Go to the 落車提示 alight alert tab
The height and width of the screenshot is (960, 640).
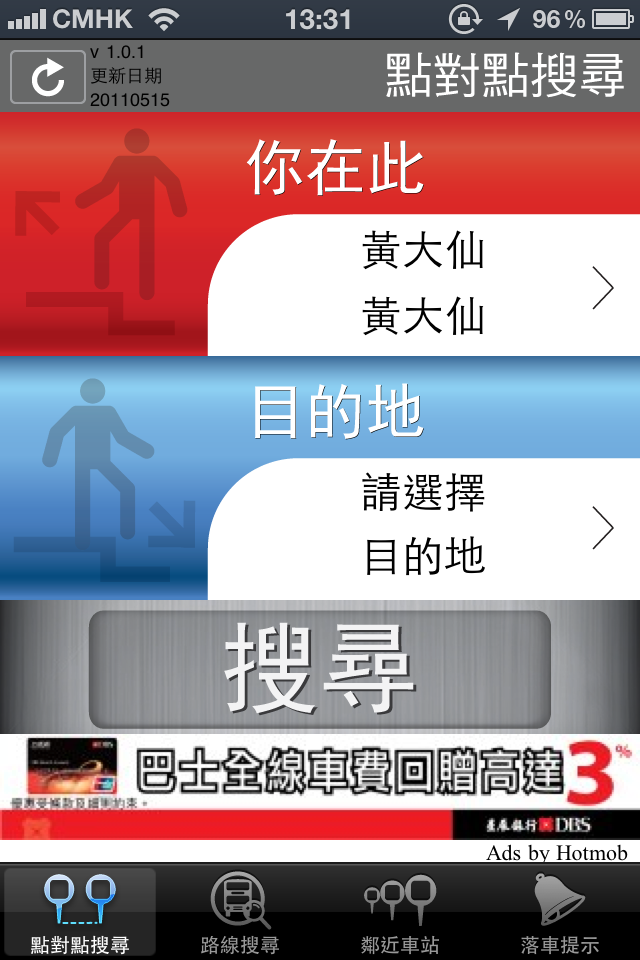coord(560,914)
